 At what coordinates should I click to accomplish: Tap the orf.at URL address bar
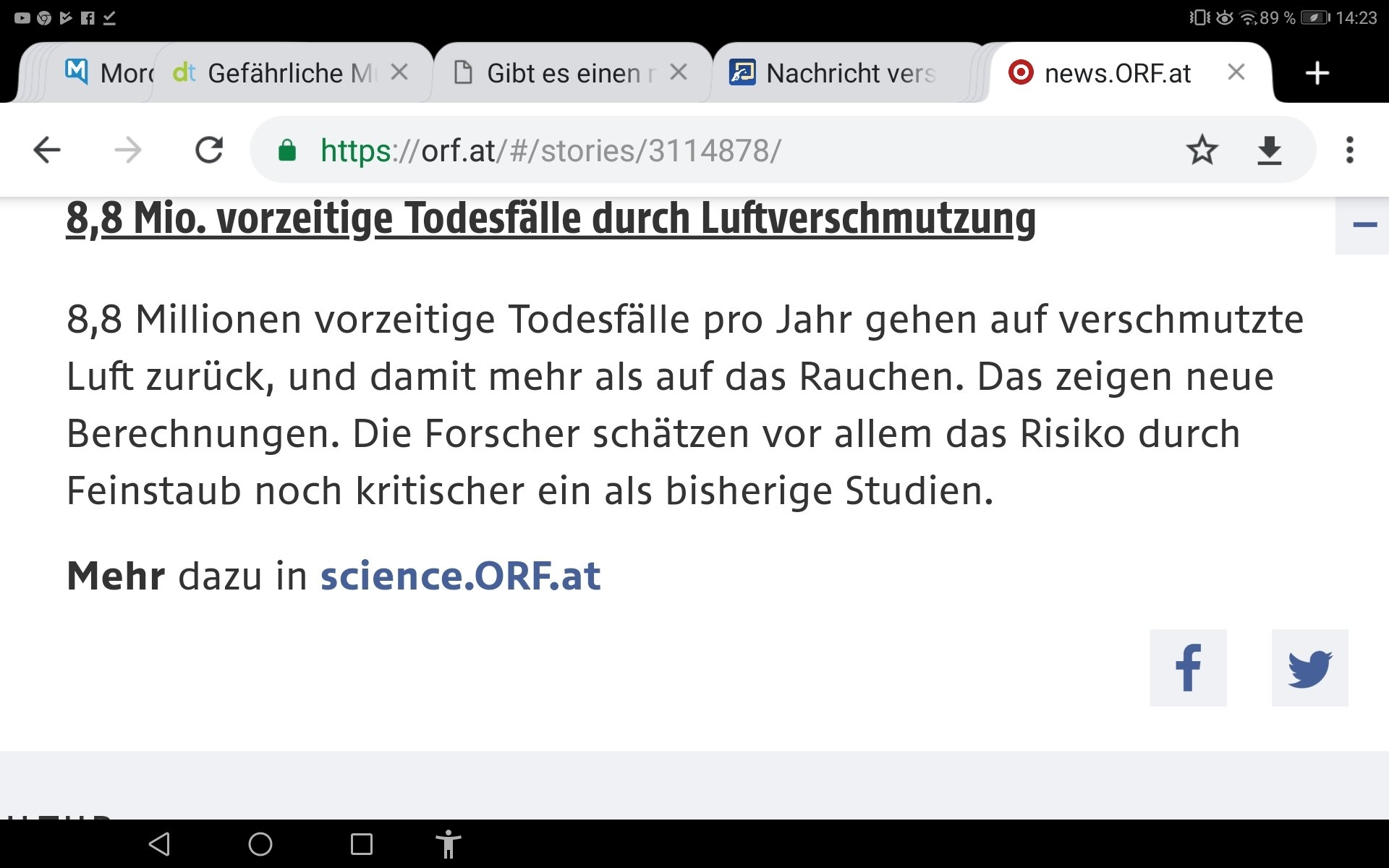click(651, 150)
